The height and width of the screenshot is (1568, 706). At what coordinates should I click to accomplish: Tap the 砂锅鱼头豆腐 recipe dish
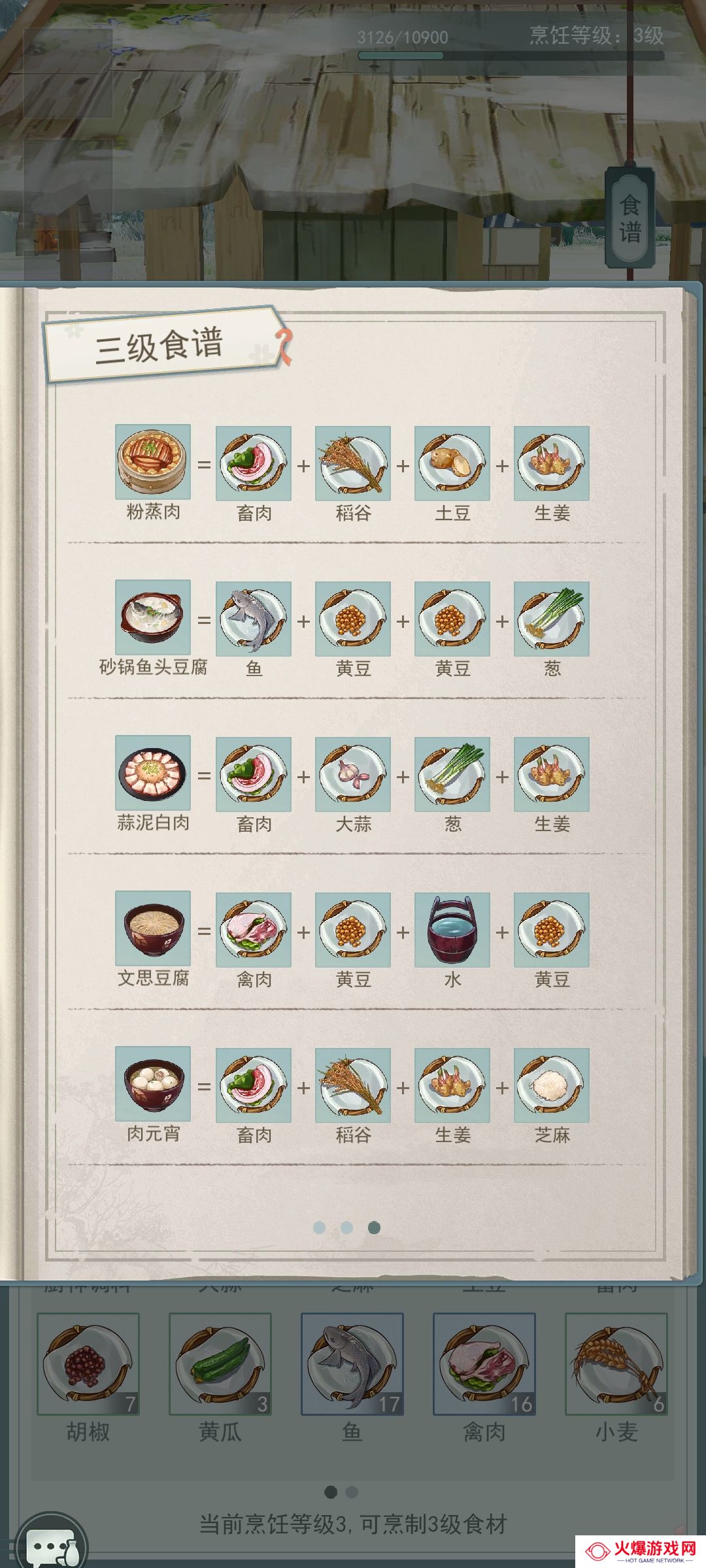click(x=153, y=618)
